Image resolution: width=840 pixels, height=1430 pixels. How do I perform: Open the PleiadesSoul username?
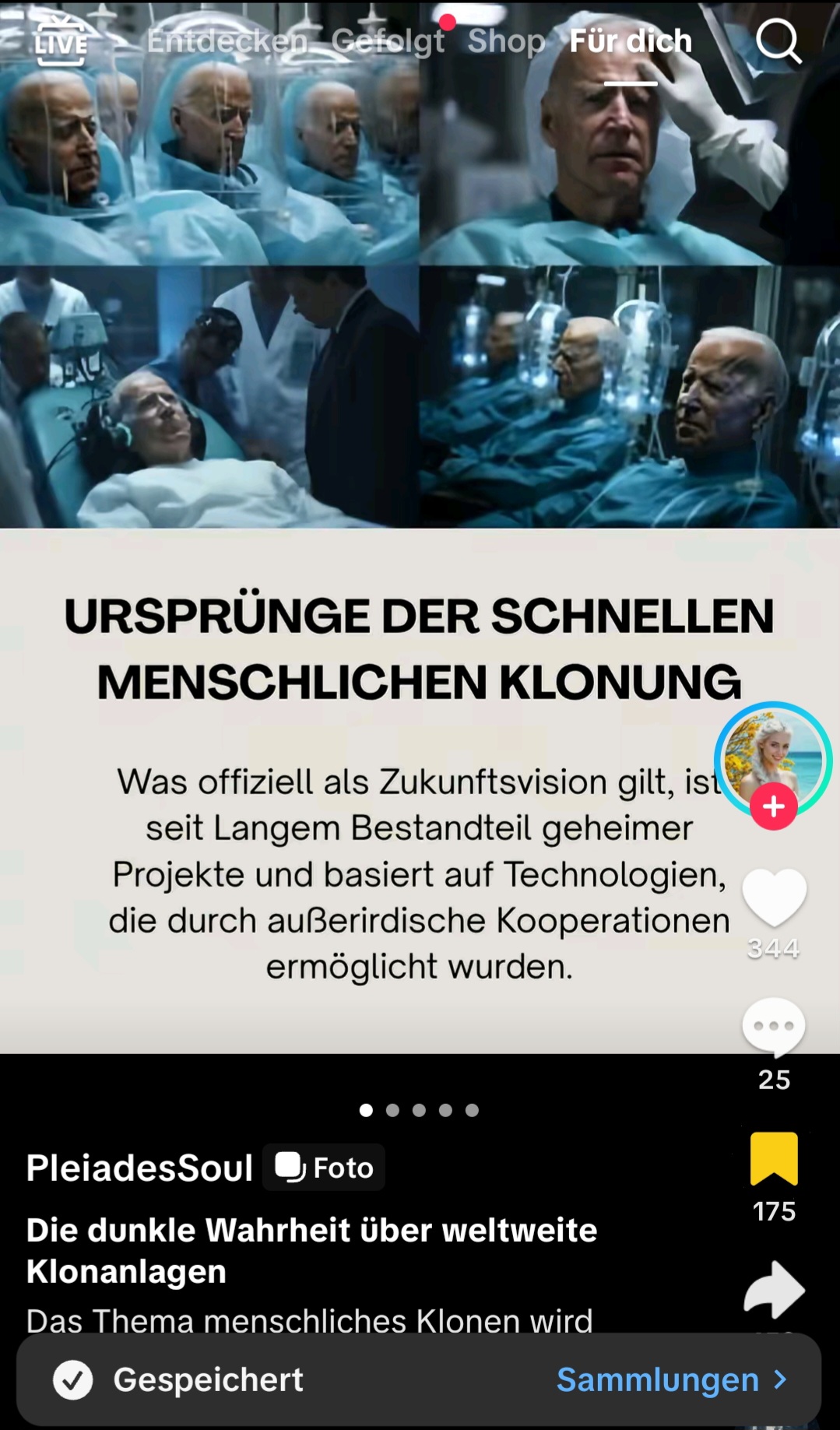click(x=139, y=1168)
